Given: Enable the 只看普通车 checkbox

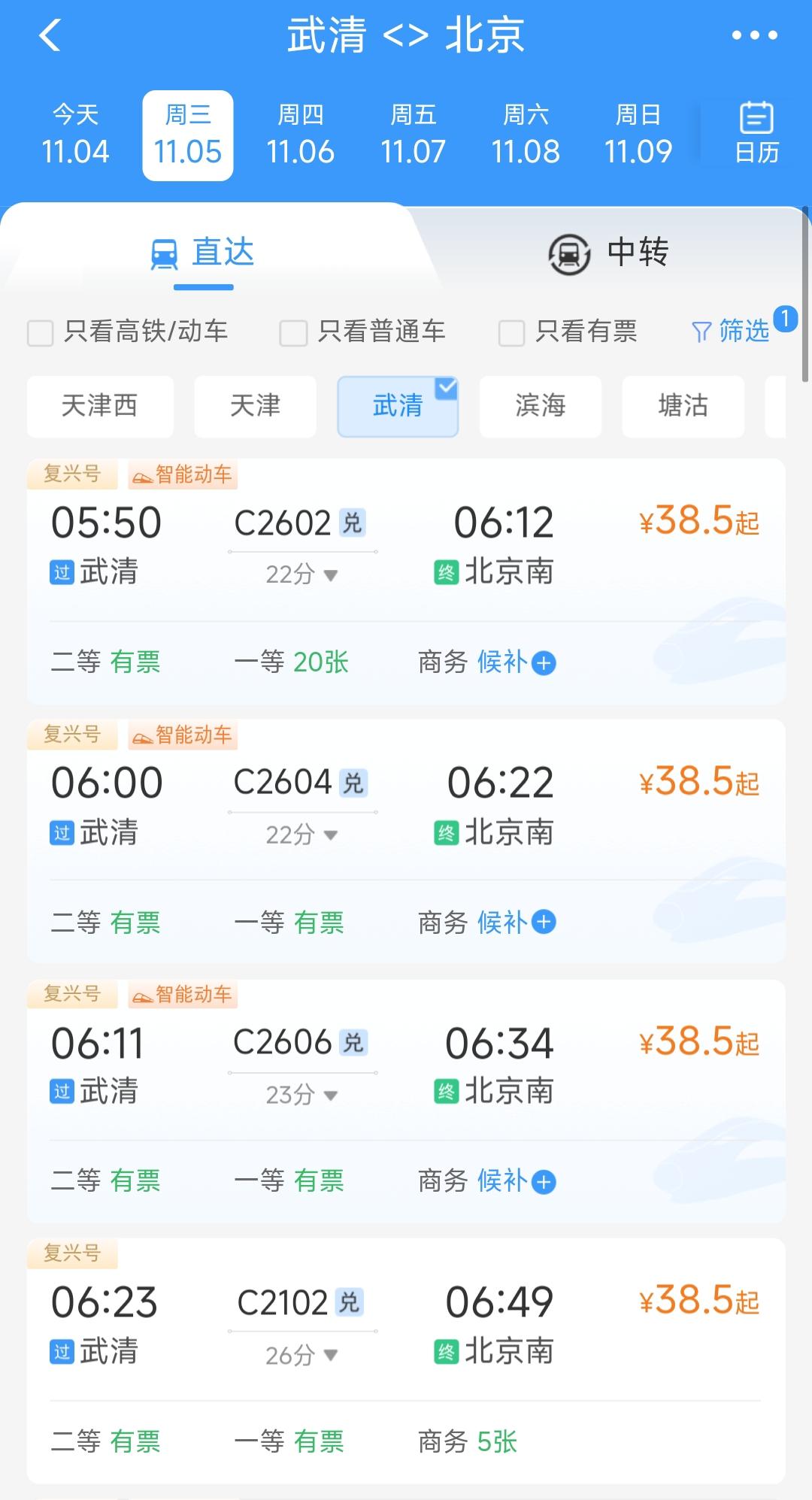Looking at the screenshot, I should (x=292, y=333).
